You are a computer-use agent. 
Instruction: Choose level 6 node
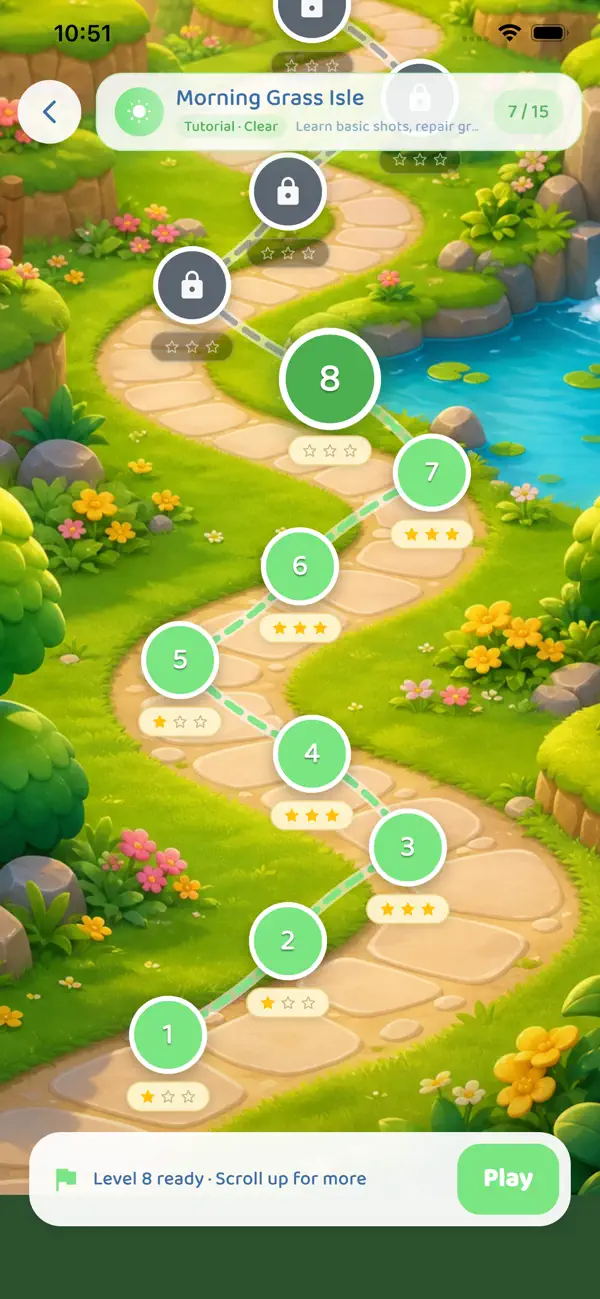(300, 566)
